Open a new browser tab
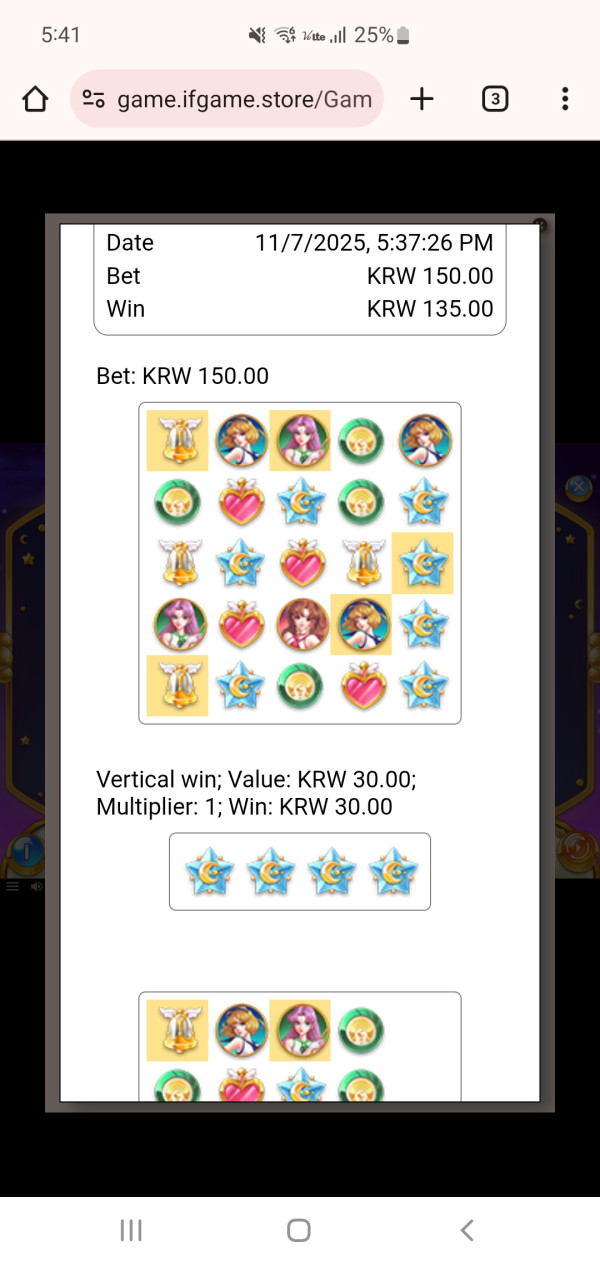Viewport: 600px width, 1267px height. pos(422,99)
